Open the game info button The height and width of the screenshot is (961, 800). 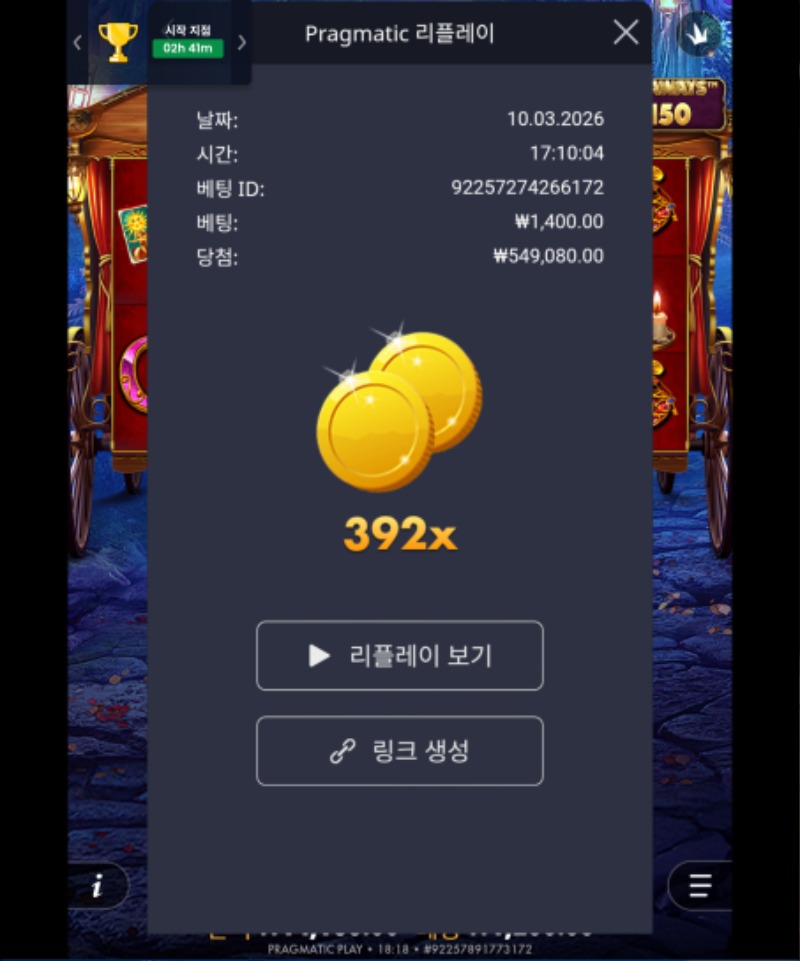98,886
